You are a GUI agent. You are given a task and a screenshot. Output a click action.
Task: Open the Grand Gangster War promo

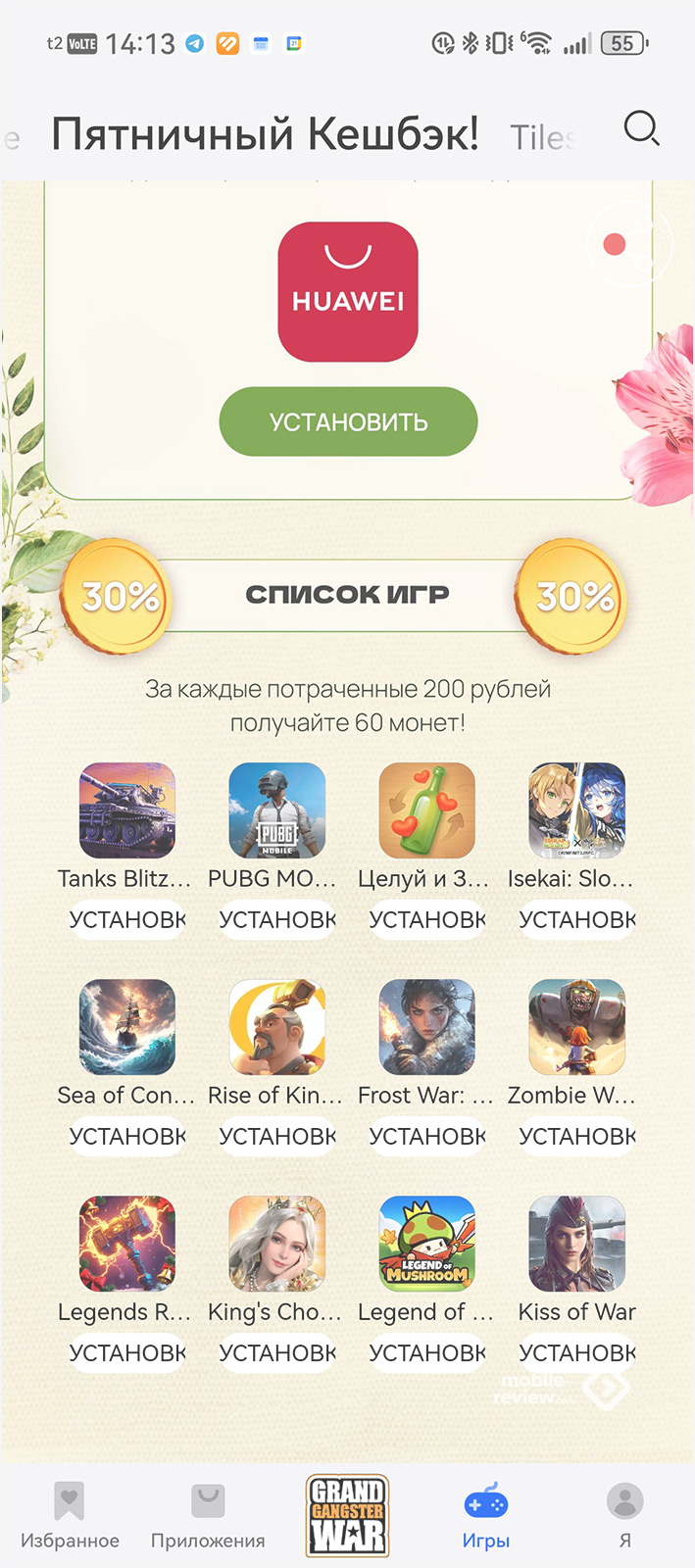pyautogui.click(x=347, y=1515)
